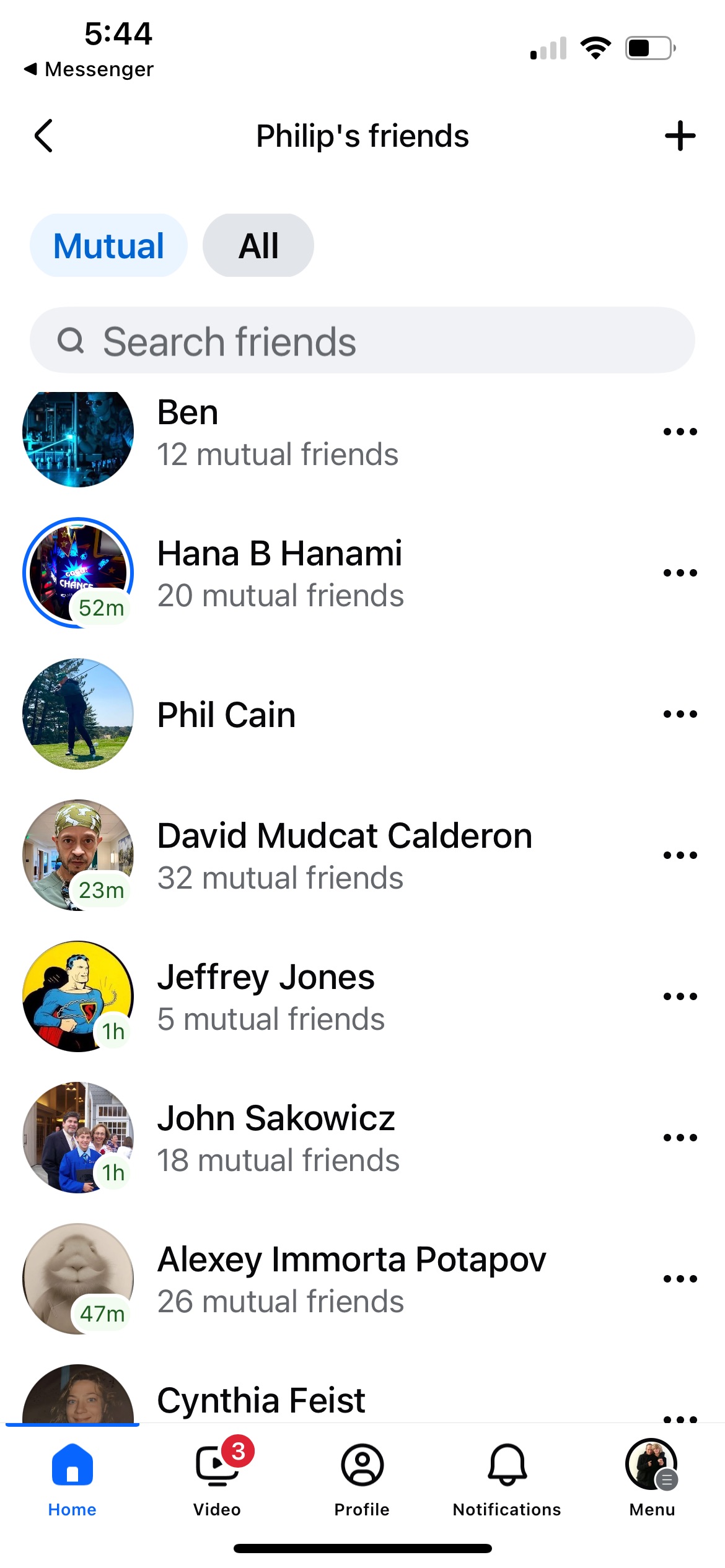725x1568 pixels.
Task: Open David Mudcat Calderon's profile
Action: [x=344, y=855]
